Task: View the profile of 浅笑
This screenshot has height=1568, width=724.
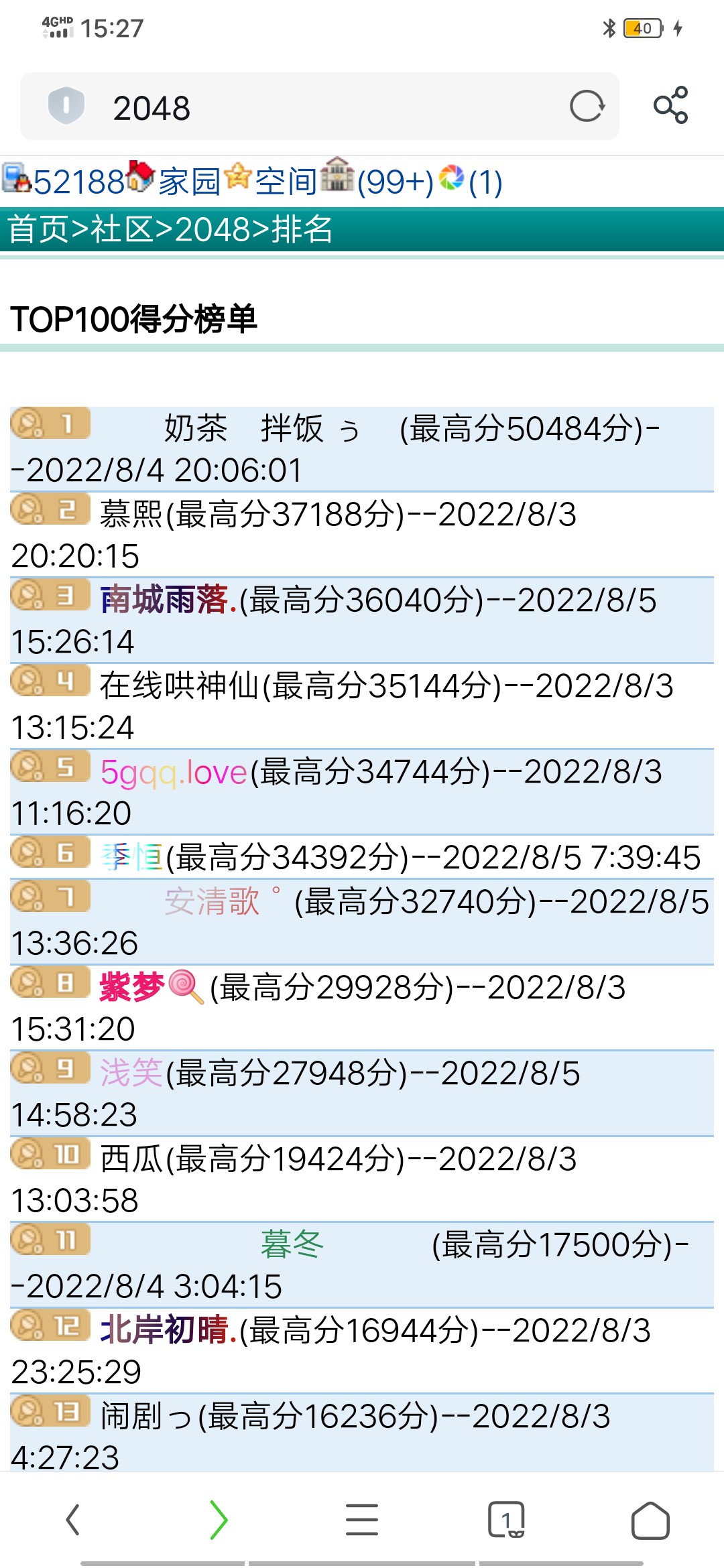Action: pos(131,1073)
